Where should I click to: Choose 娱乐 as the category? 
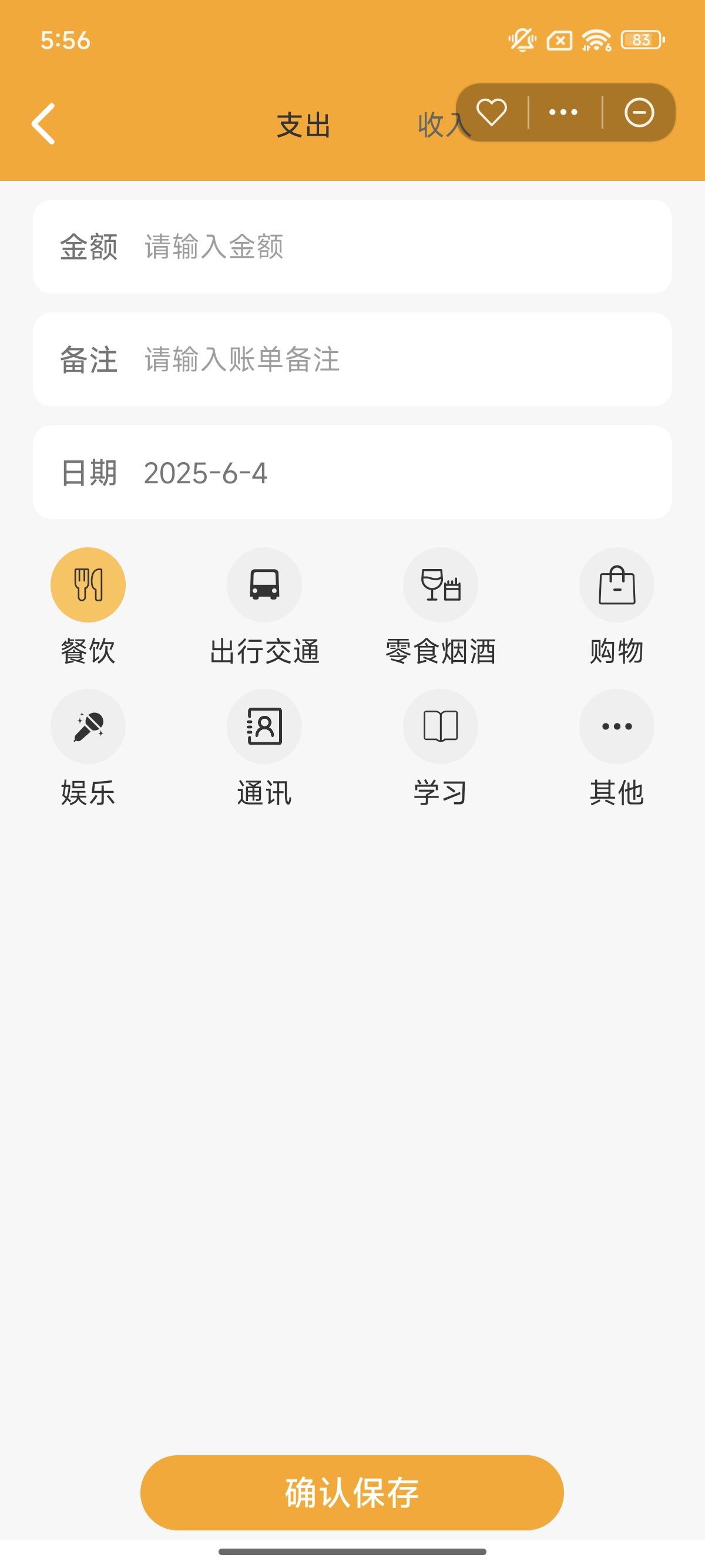[x=88, y=726]
